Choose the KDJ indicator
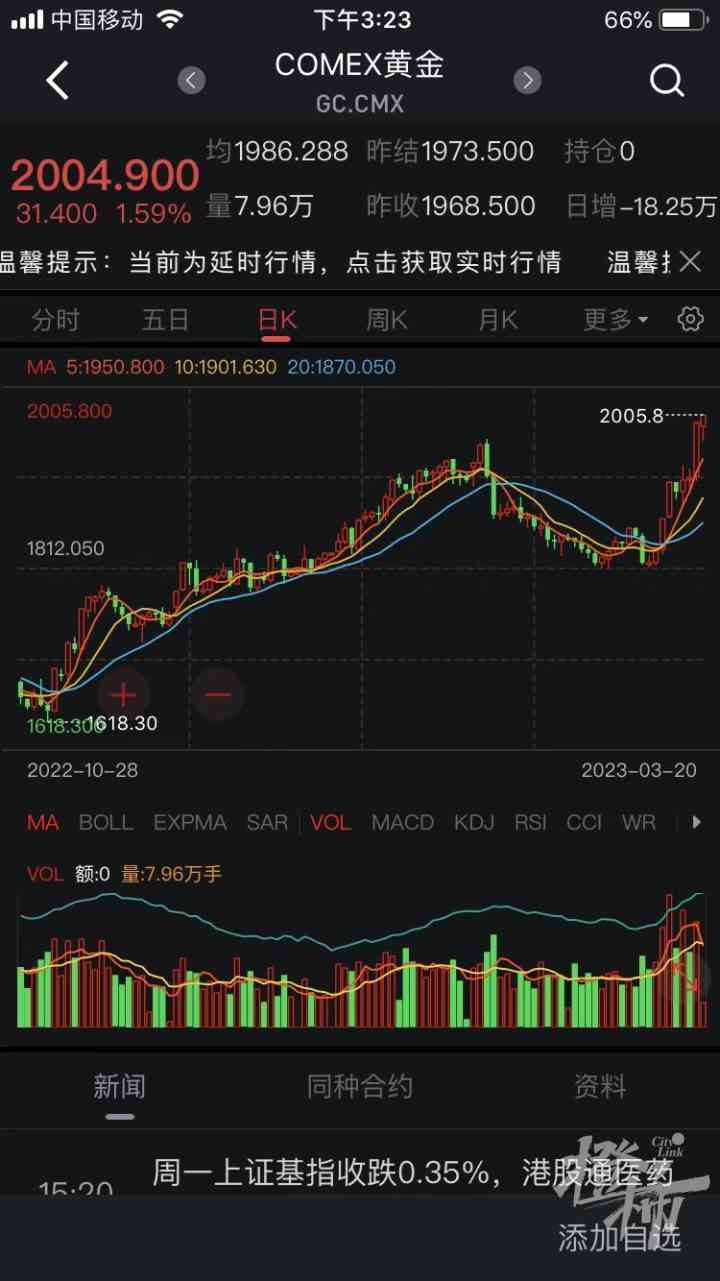720x1281 pixels. (474, 823)
